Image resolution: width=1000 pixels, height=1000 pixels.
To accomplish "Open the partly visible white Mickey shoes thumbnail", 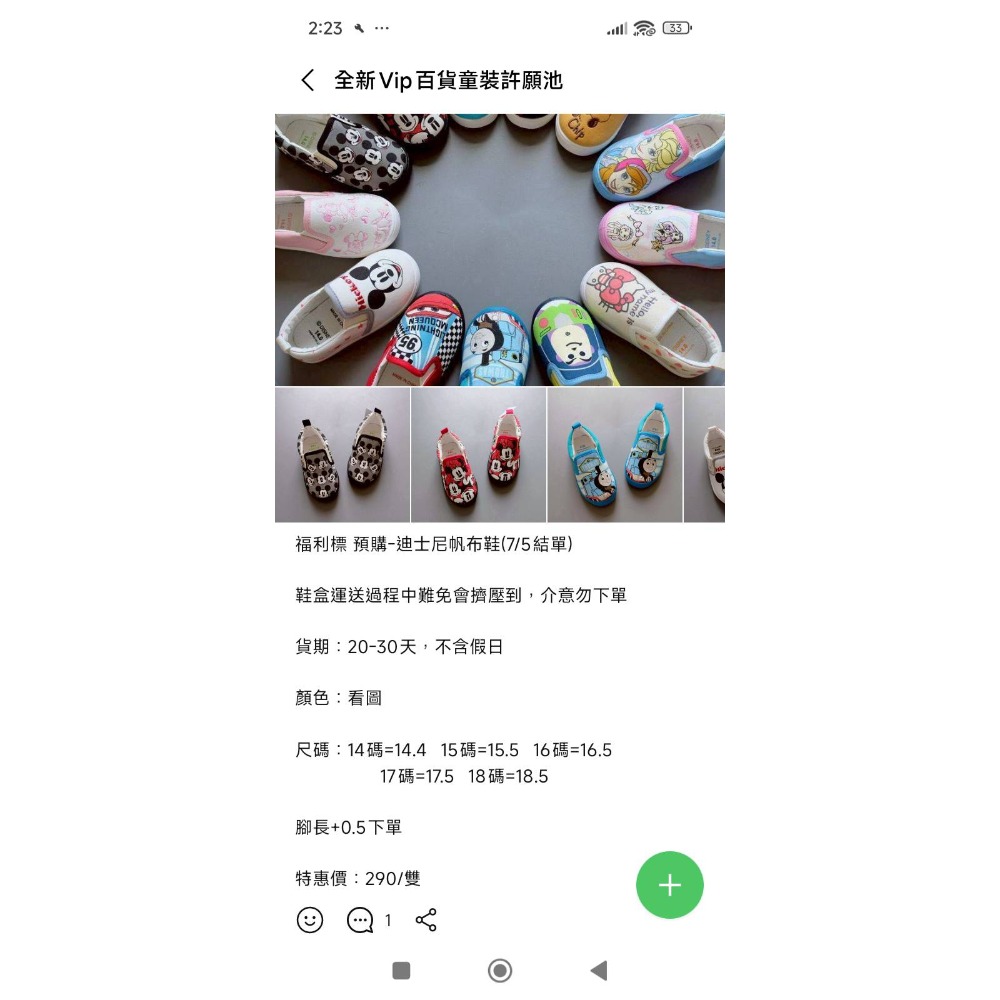I will click(704, 455).
